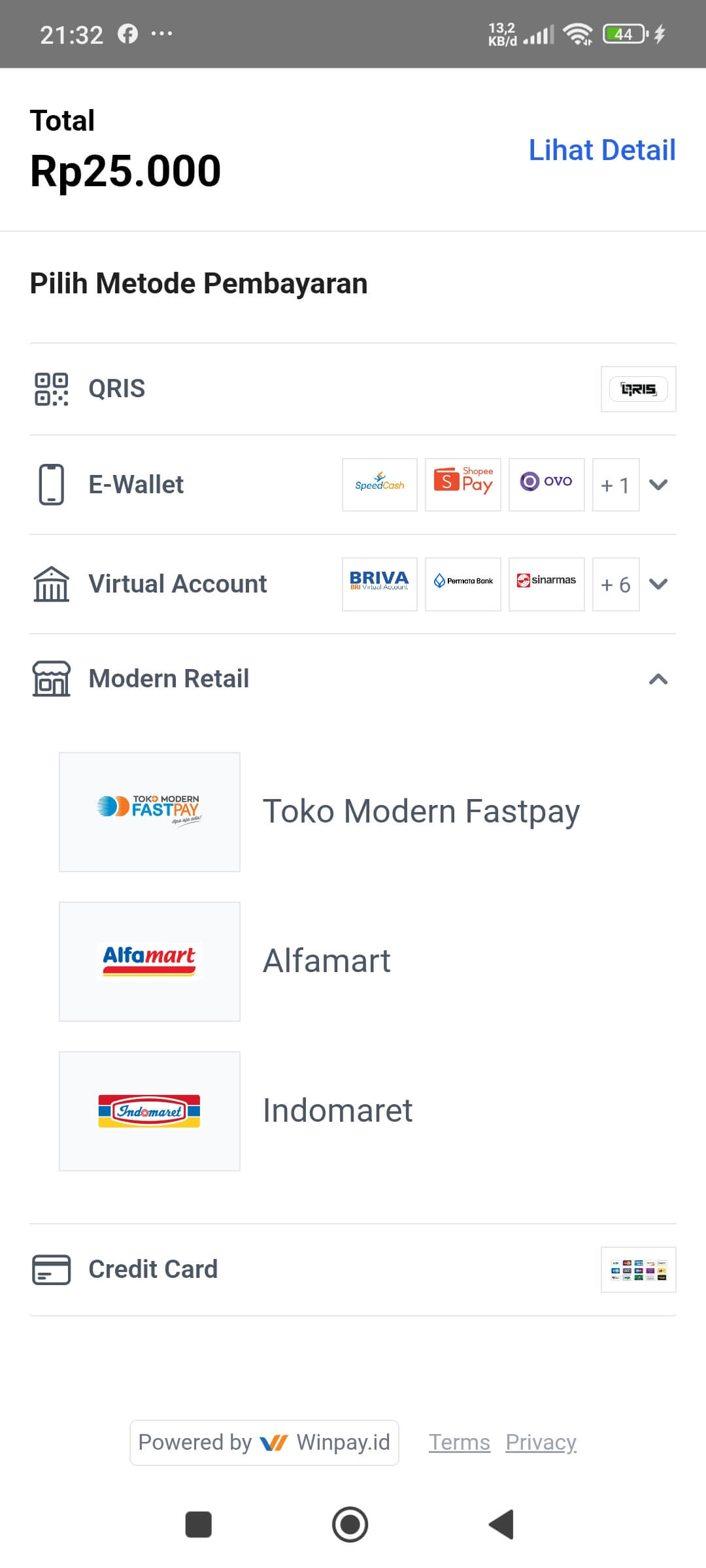Collapse the Modern Retail section
Viewport: 706px width, 1568px height.
(658, 679)
